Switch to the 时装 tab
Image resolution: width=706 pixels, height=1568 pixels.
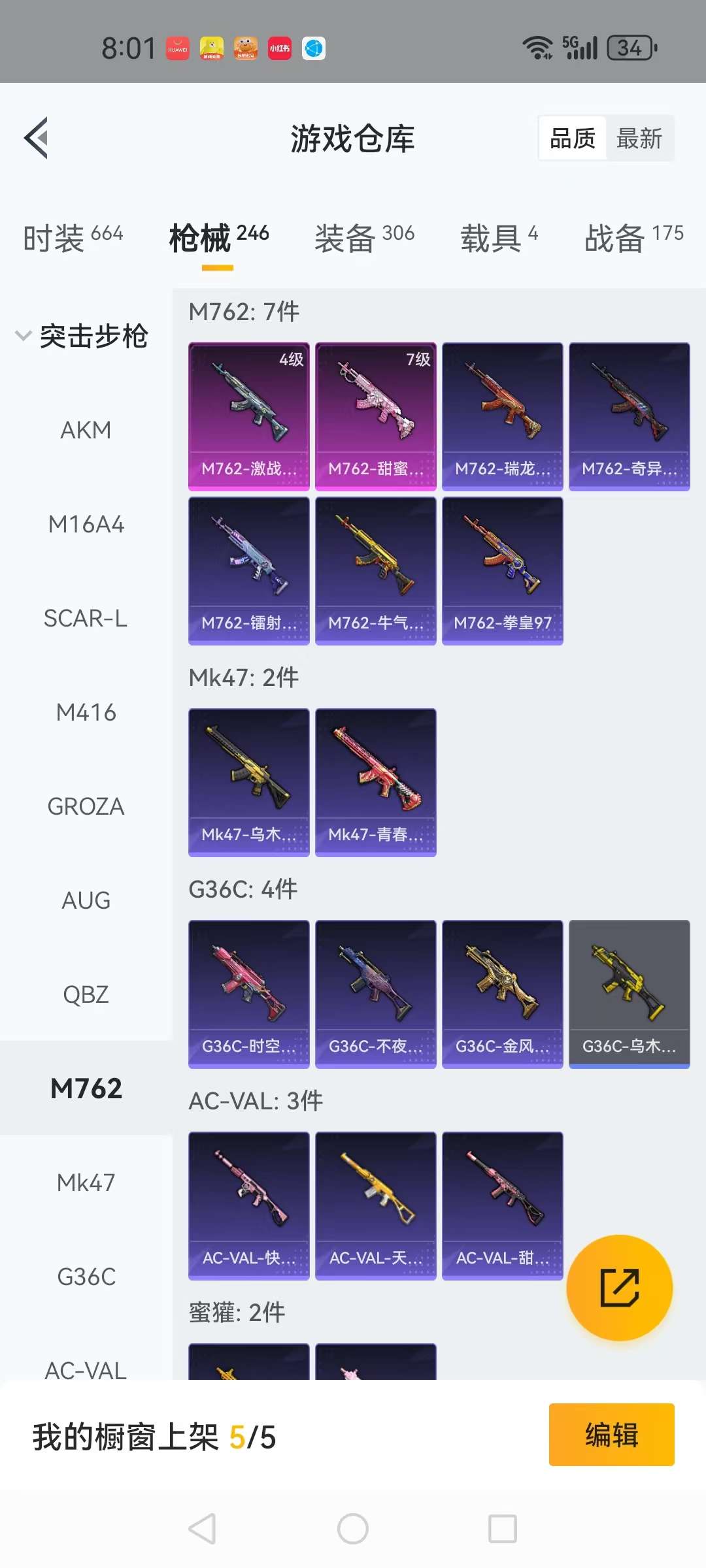(73, 237)
